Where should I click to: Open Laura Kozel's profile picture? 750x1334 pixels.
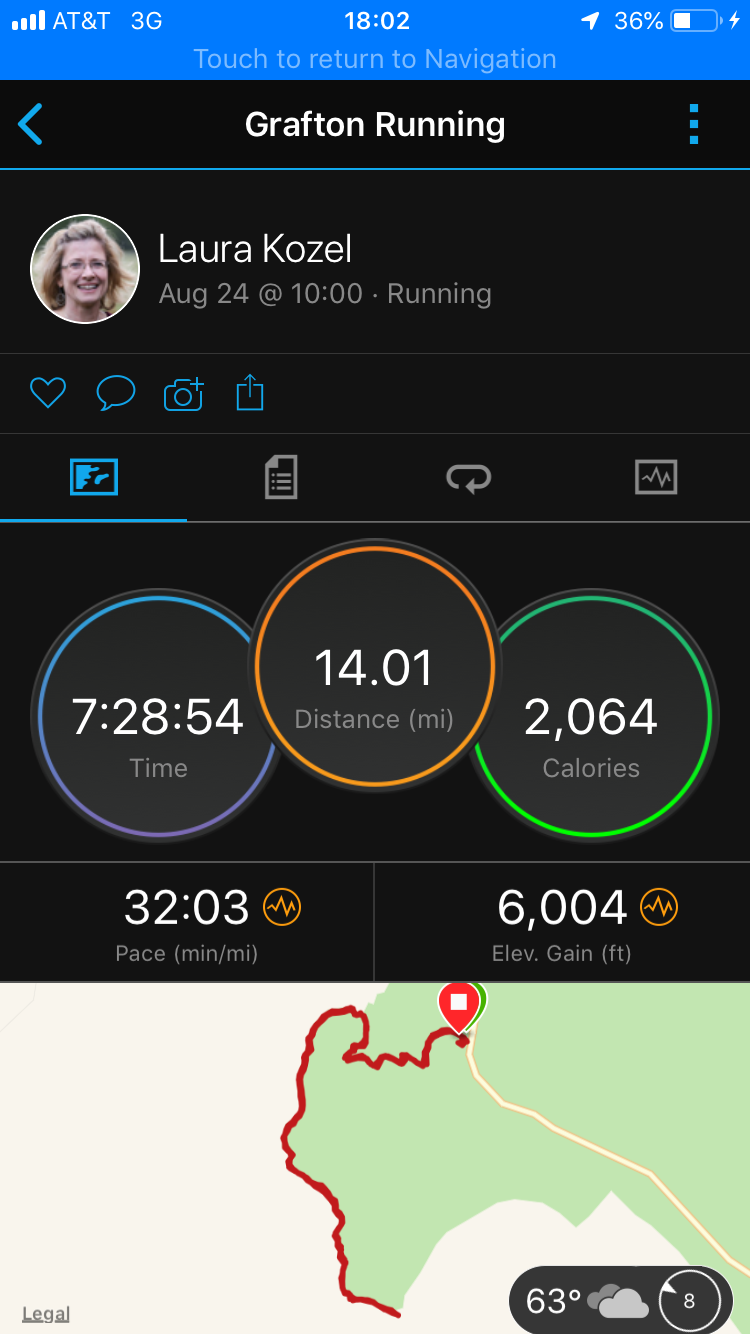[85, 269]
